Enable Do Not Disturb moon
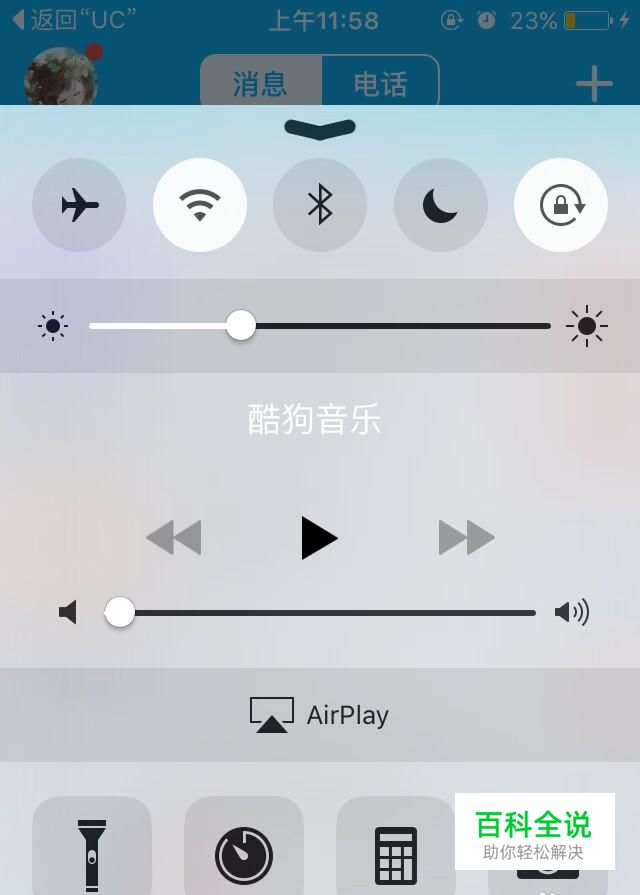 [440, 206]
